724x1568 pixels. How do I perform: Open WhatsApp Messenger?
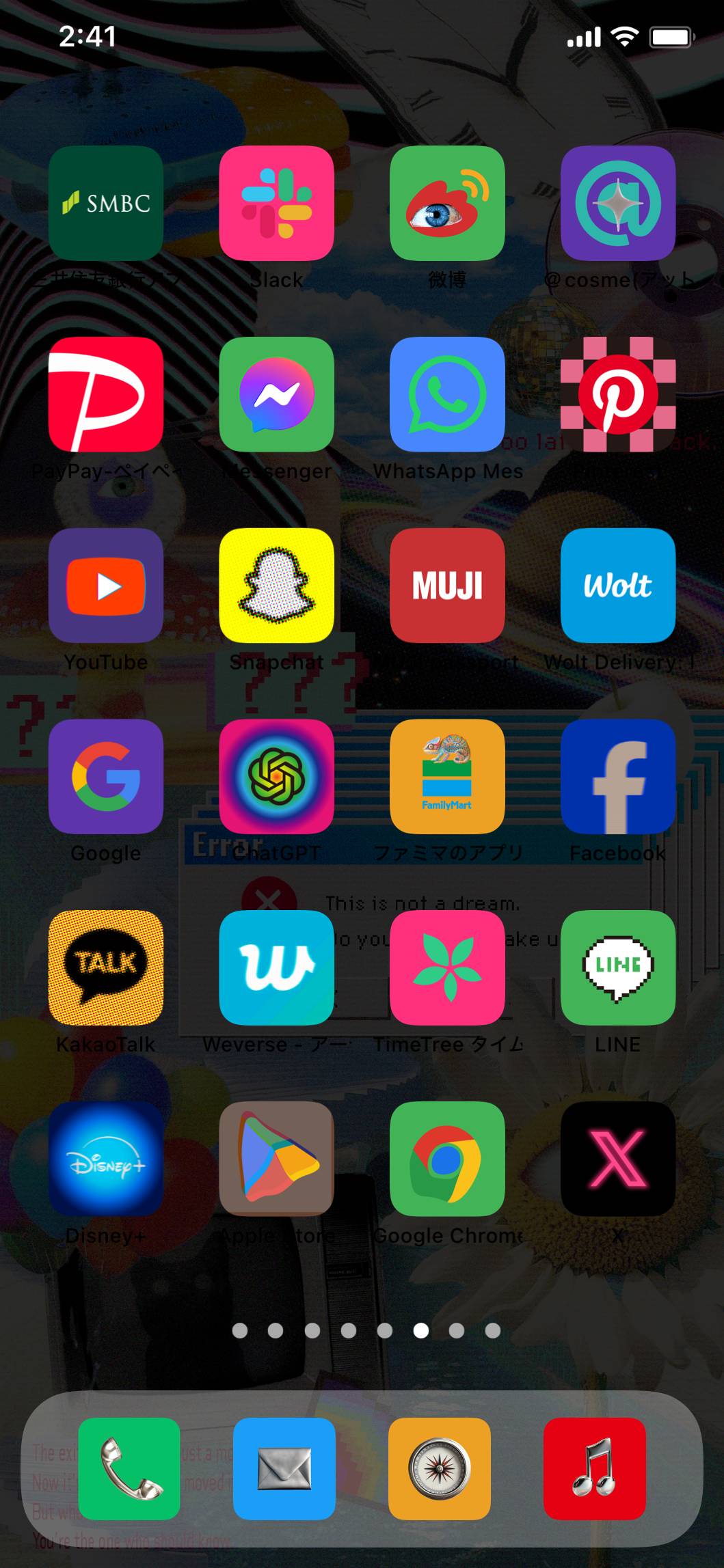click(447, 394)
